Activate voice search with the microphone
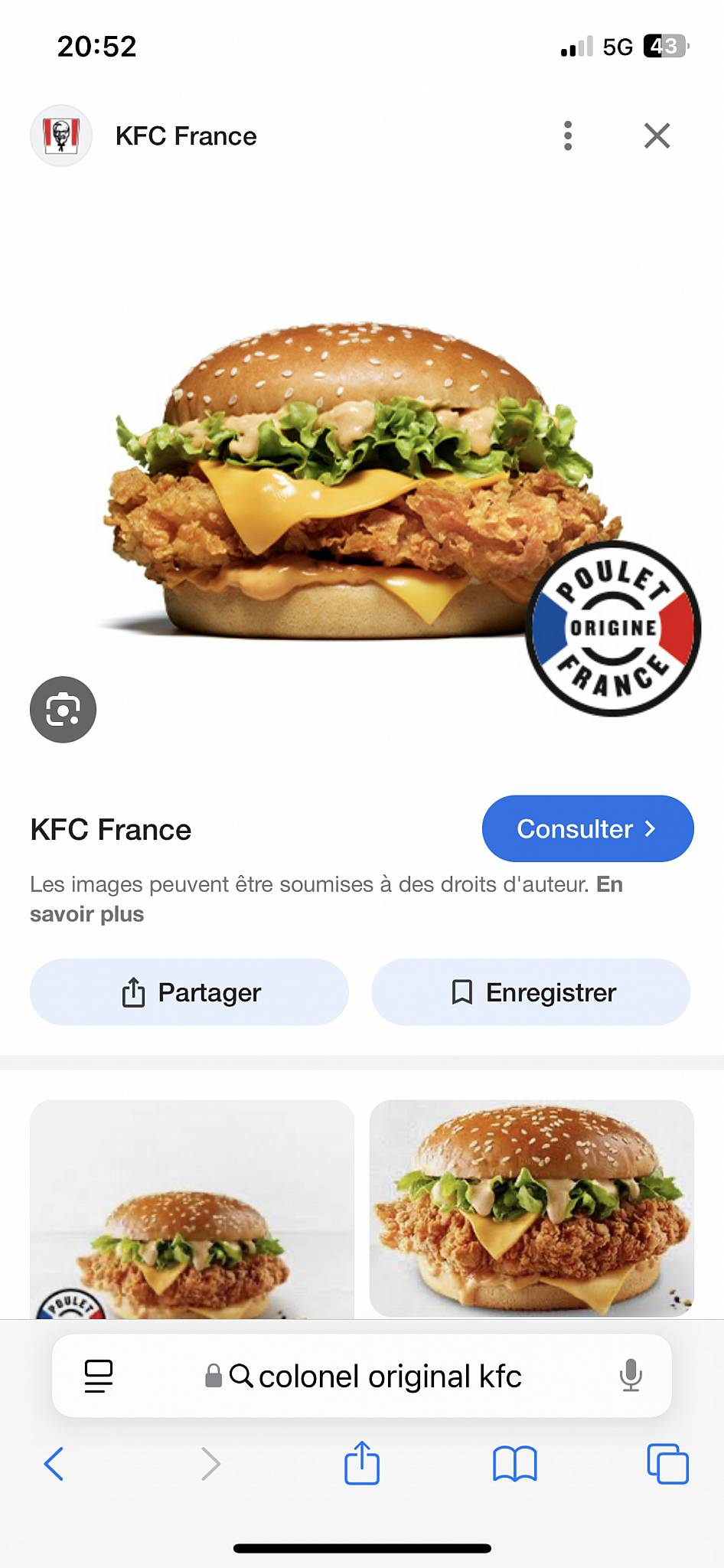Viewport: 724px width, 1568px height. tap(629, 1375)
